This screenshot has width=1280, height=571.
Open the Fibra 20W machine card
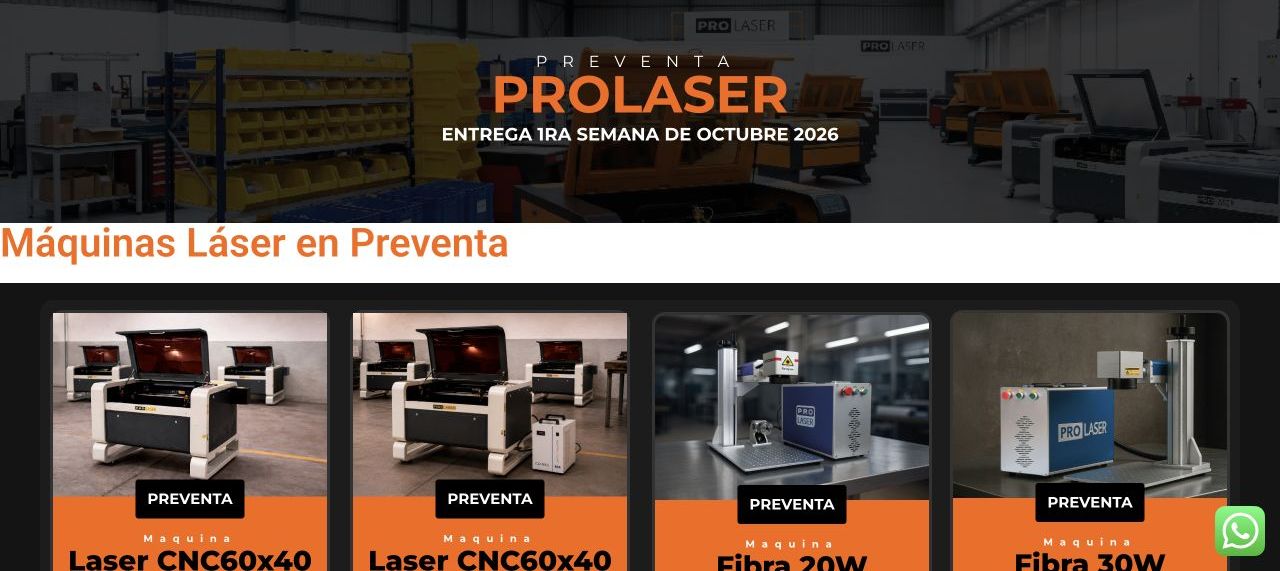point(792,442)
